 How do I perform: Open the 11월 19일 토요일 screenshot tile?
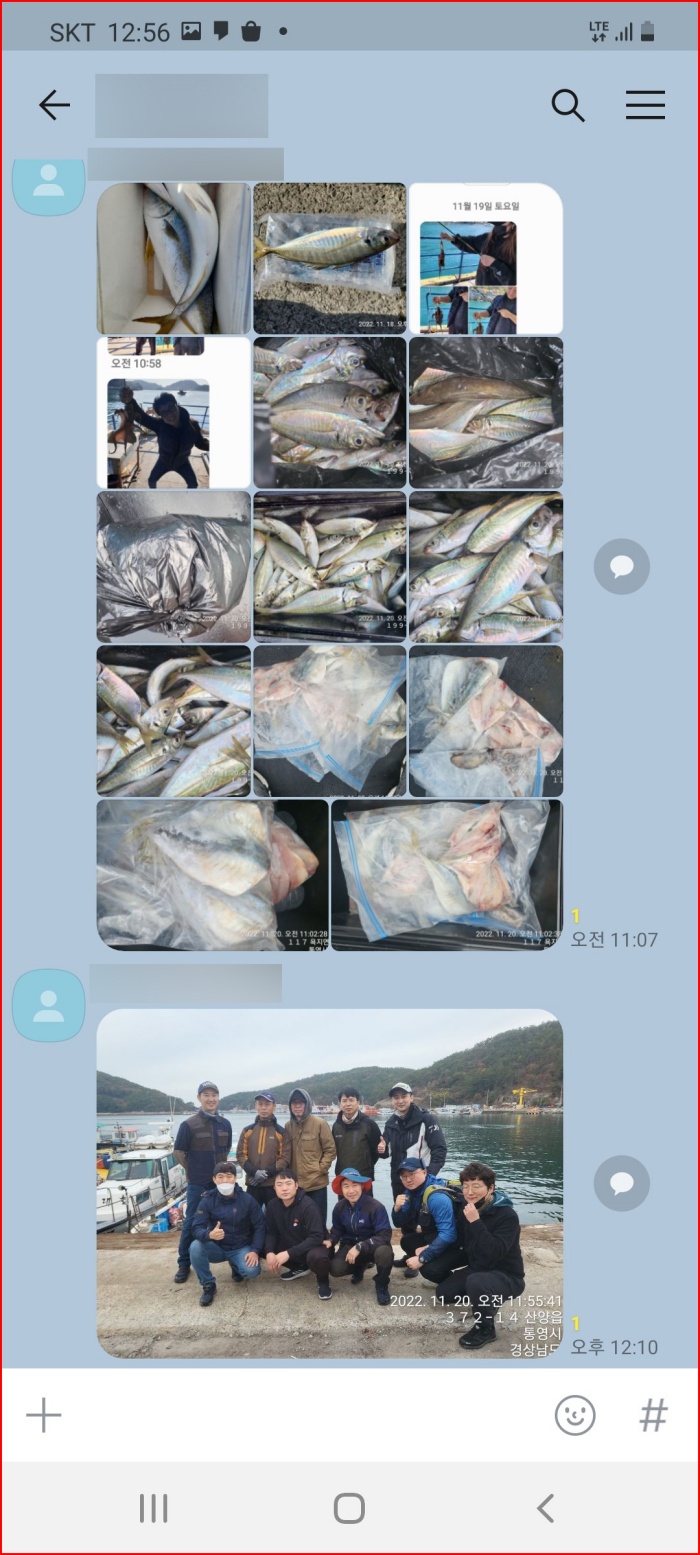coord(486,258)
